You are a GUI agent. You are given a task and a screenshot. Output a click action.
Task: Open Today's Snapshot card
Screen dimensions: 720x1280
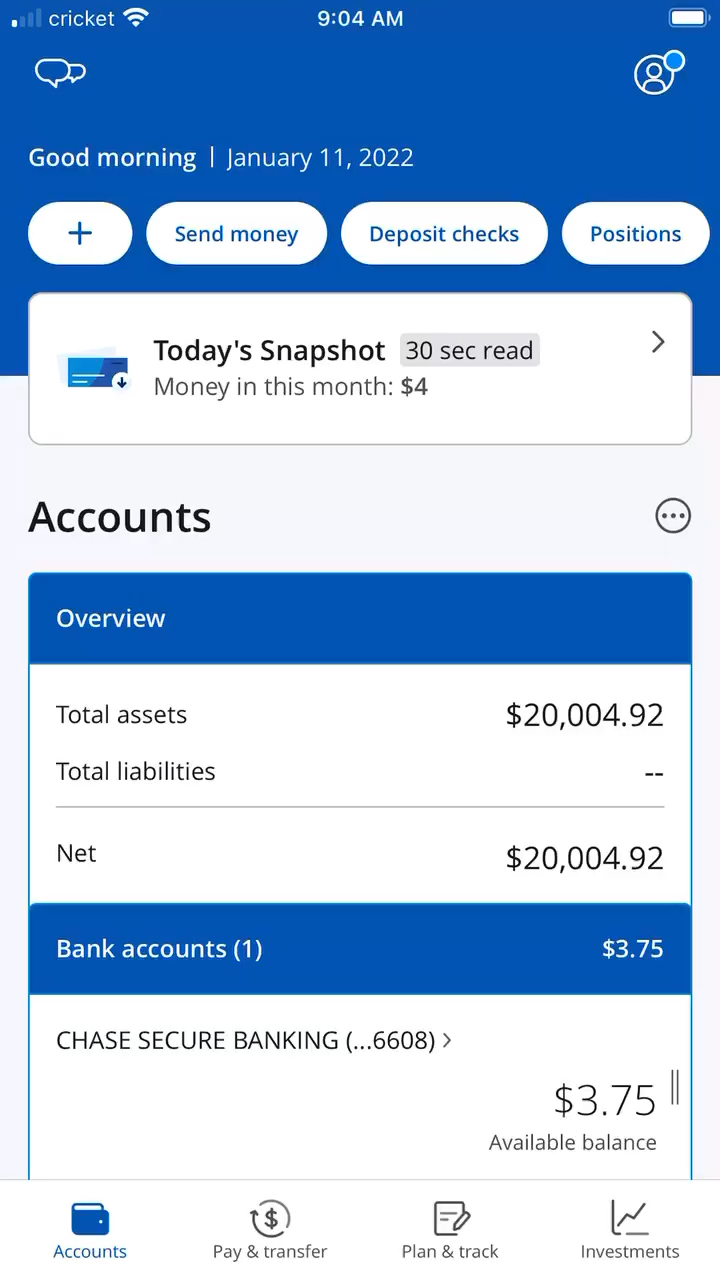click(360, 368)
